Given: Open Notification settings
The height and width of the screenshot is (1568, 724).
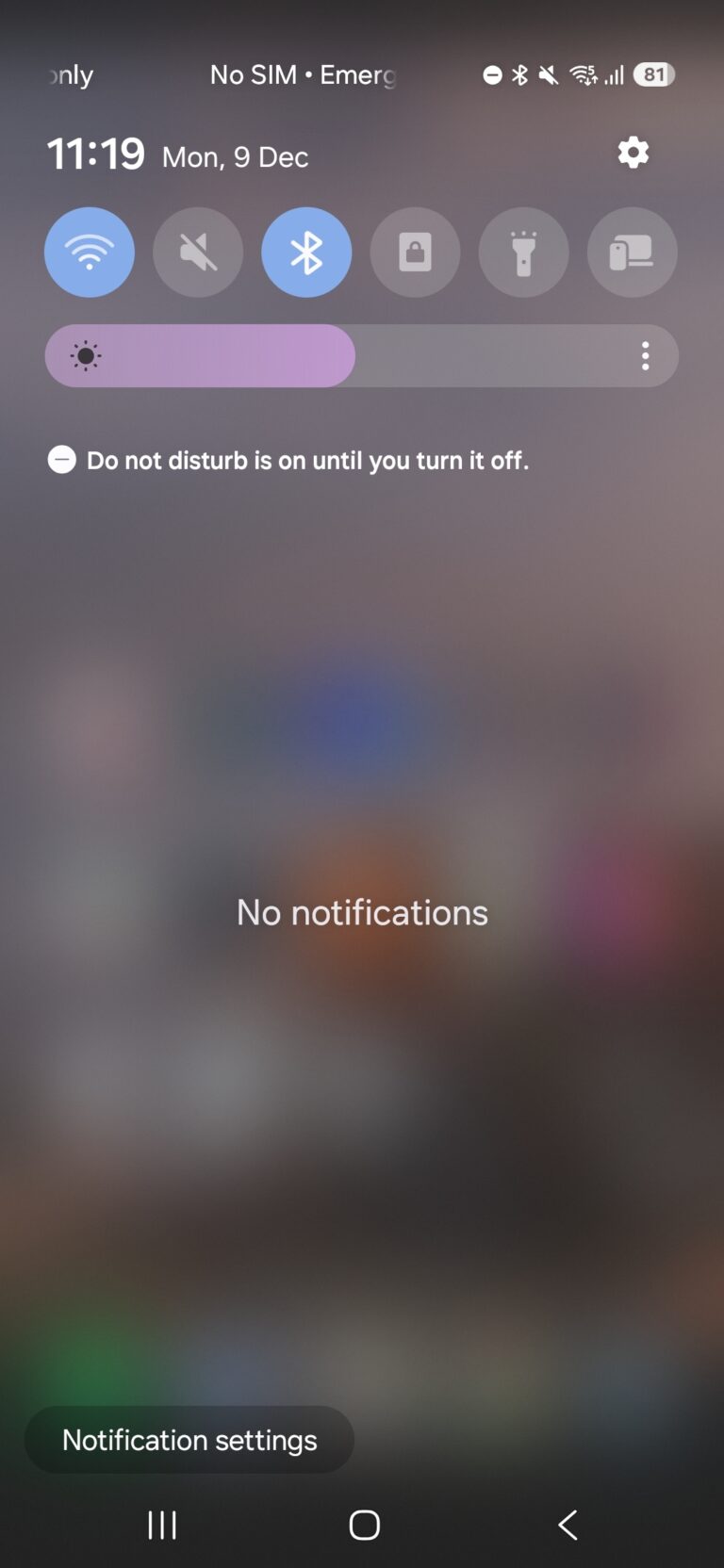Looking at the screenshot, I should tap(189, 1440).
